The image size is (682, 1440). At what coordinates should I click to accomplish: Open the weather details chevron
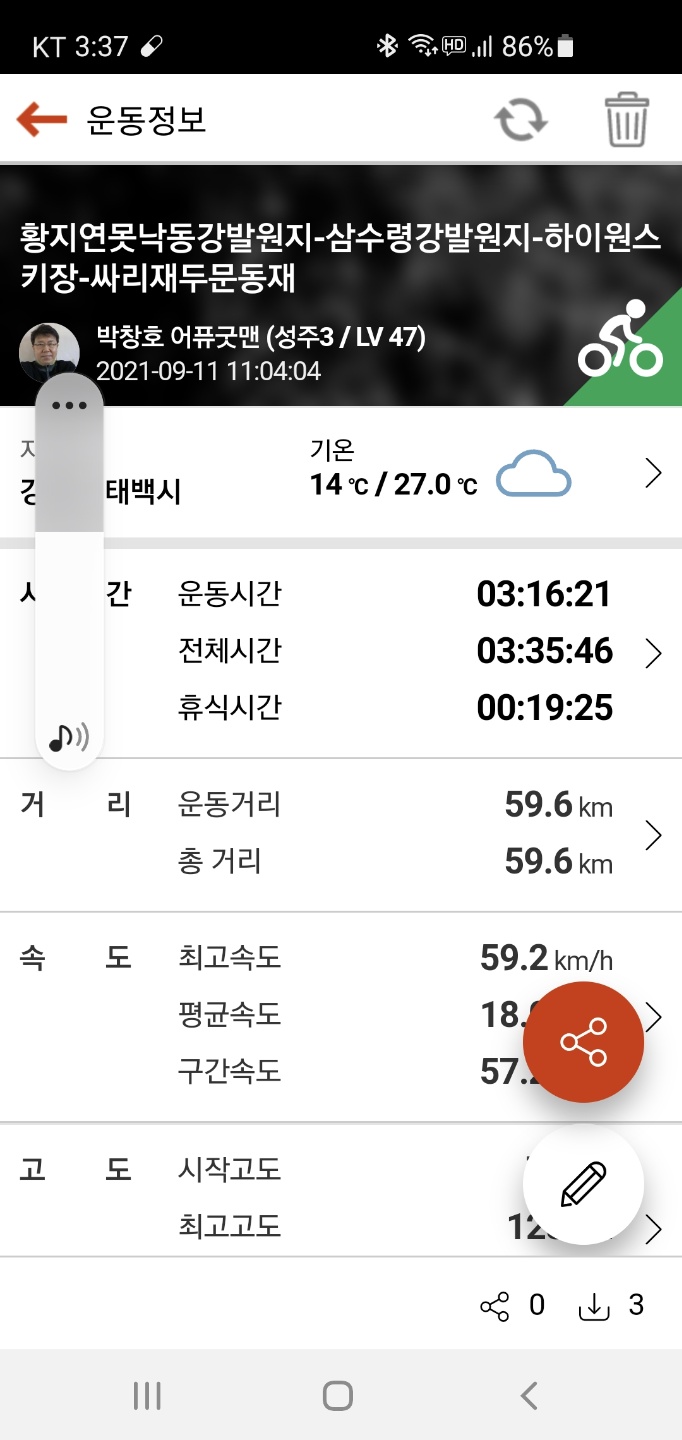click(x=654, y=473)
